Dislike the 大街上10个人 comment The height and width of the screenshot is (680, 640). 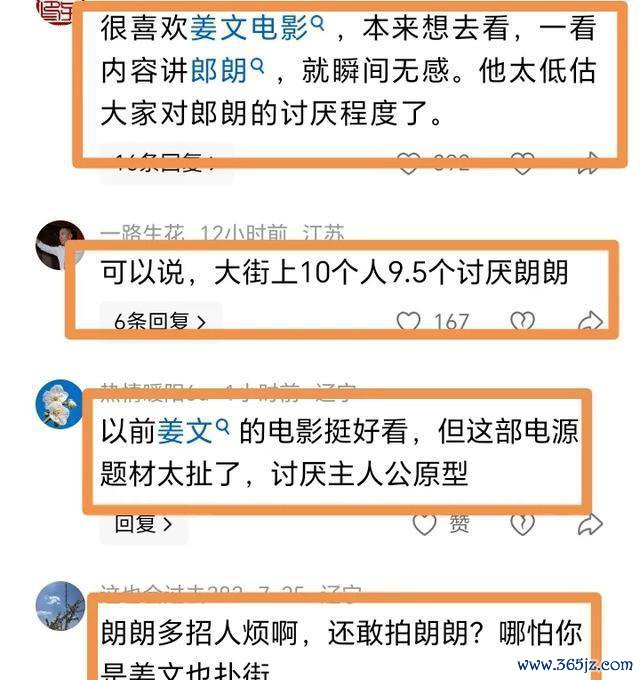[x=521, y=322]
